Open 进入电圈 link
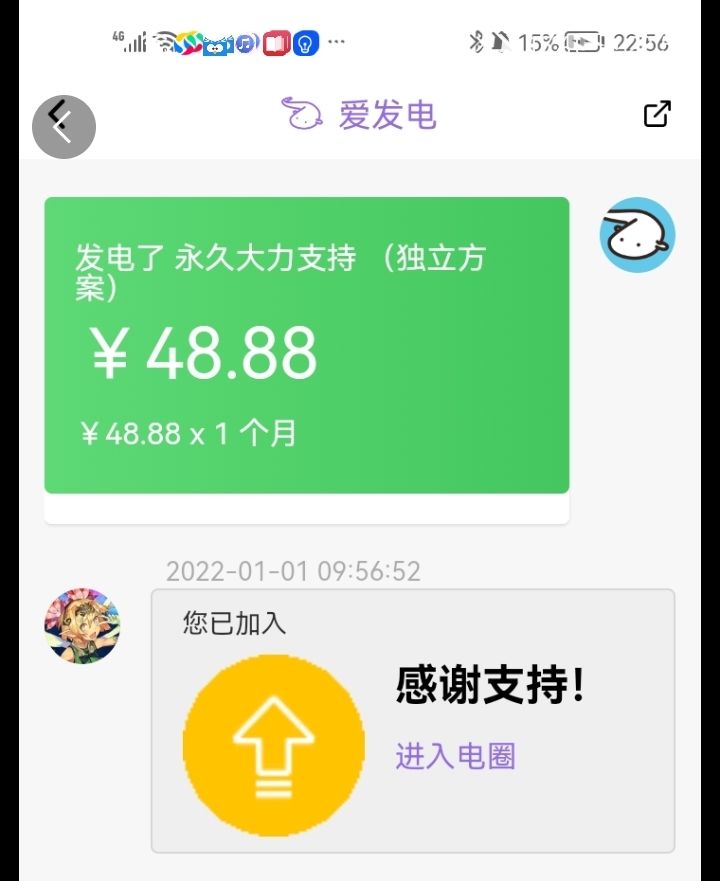 pyautogui.click(x=457, y=759)
